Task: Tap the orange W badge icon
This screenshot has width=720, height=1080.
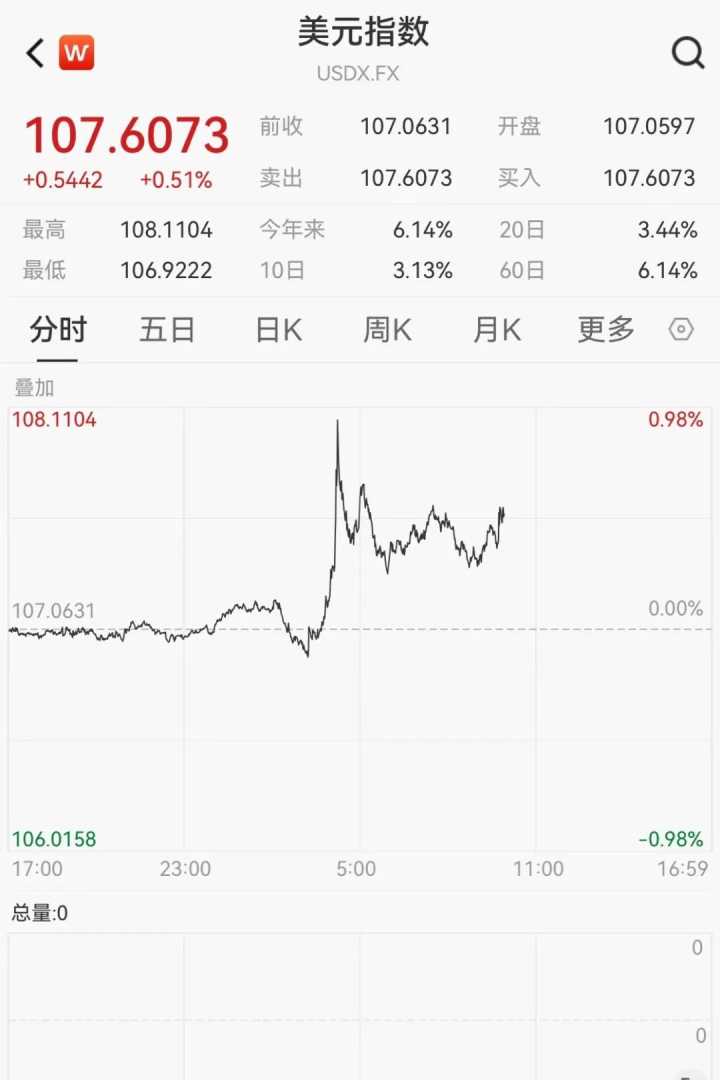Action: click(76, 53)
